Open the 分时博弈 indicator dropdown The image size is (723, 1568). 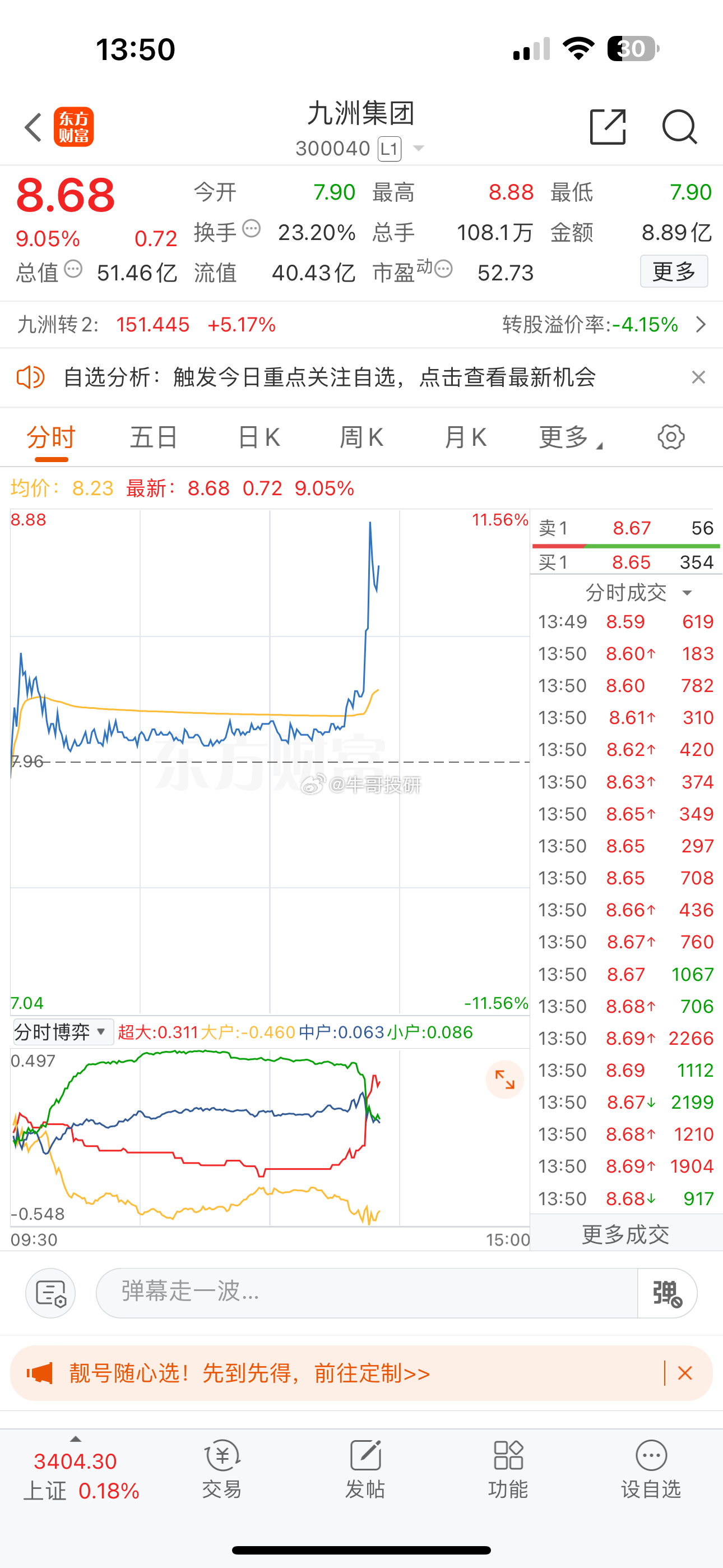(63, 1032)
